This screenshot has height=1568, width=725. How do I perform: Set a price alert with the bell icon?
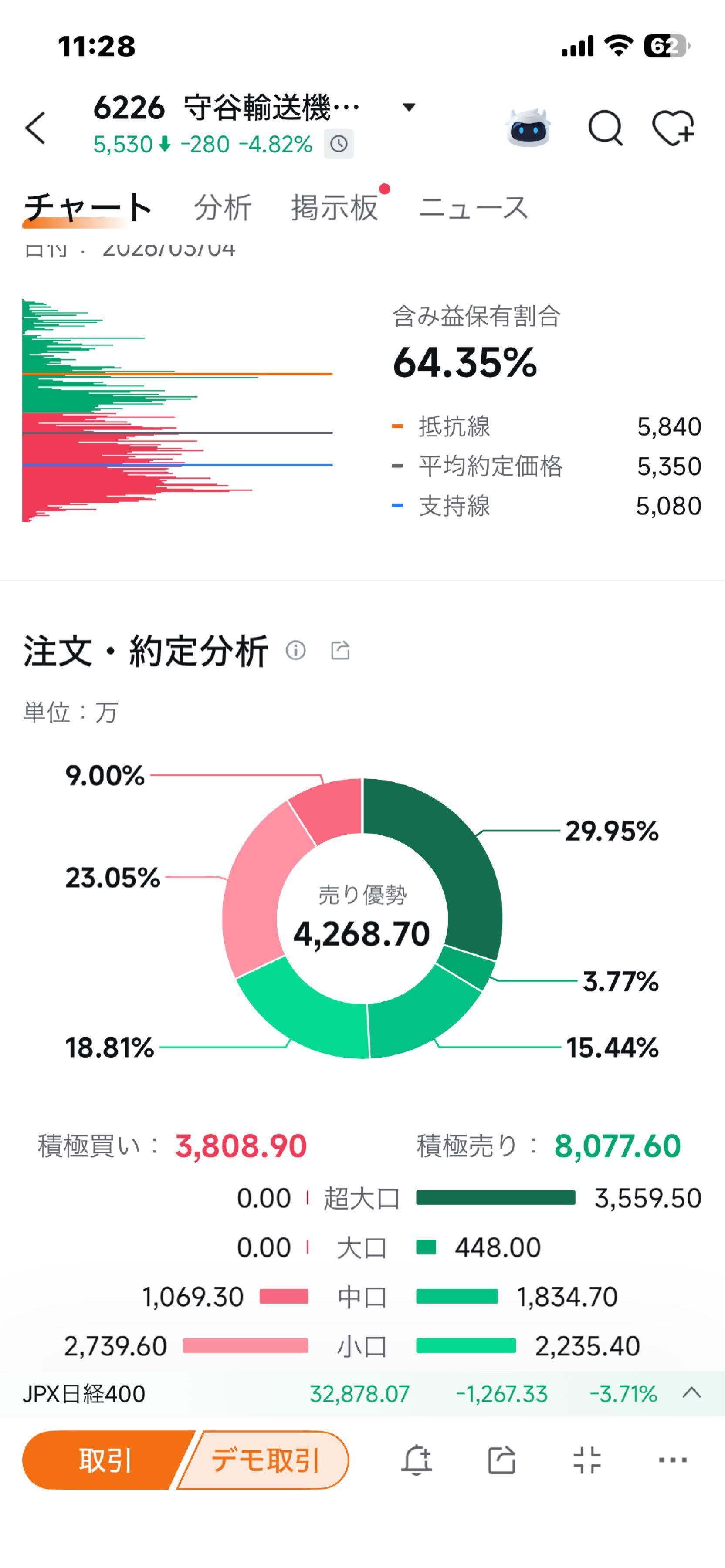(417, 1460)
